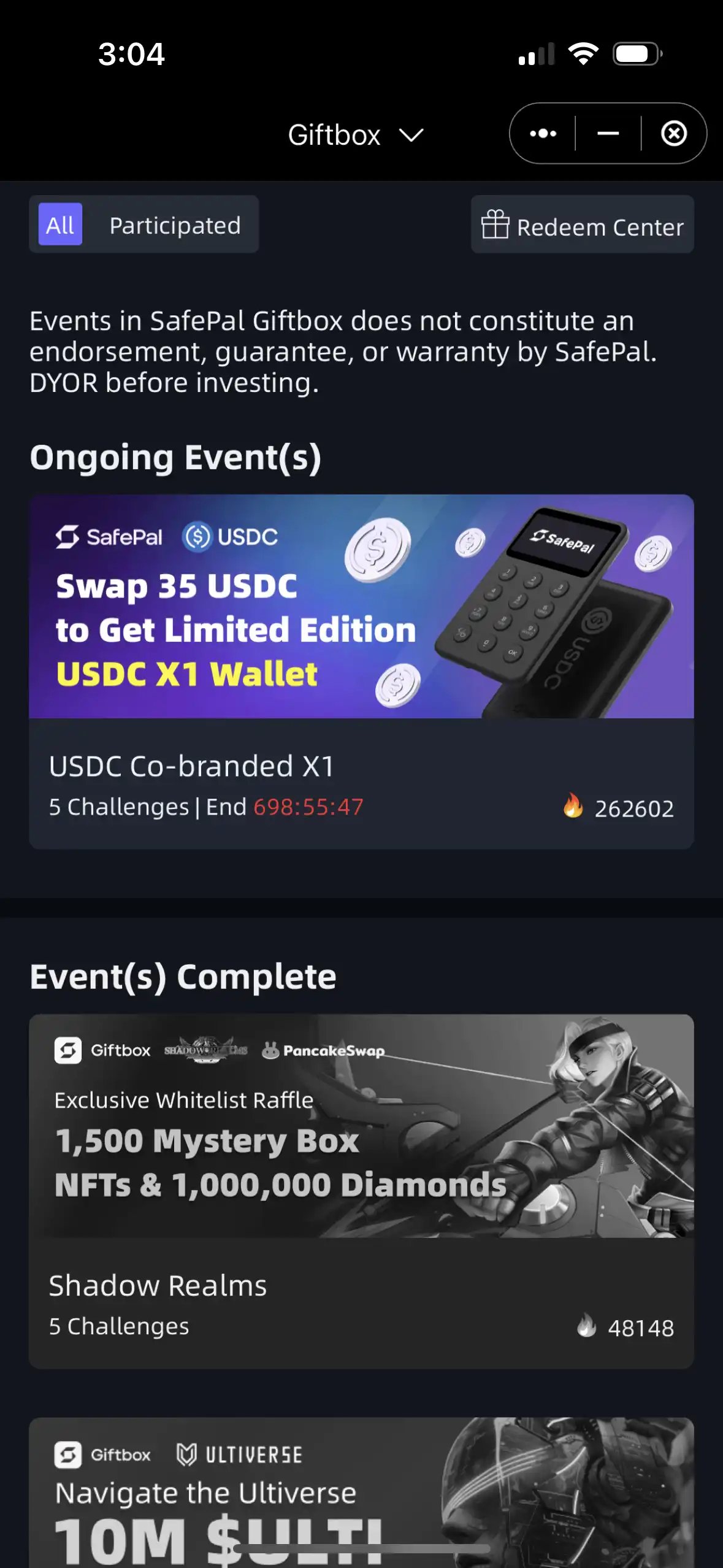
Task: Select the All events tab
Action: 60,225
